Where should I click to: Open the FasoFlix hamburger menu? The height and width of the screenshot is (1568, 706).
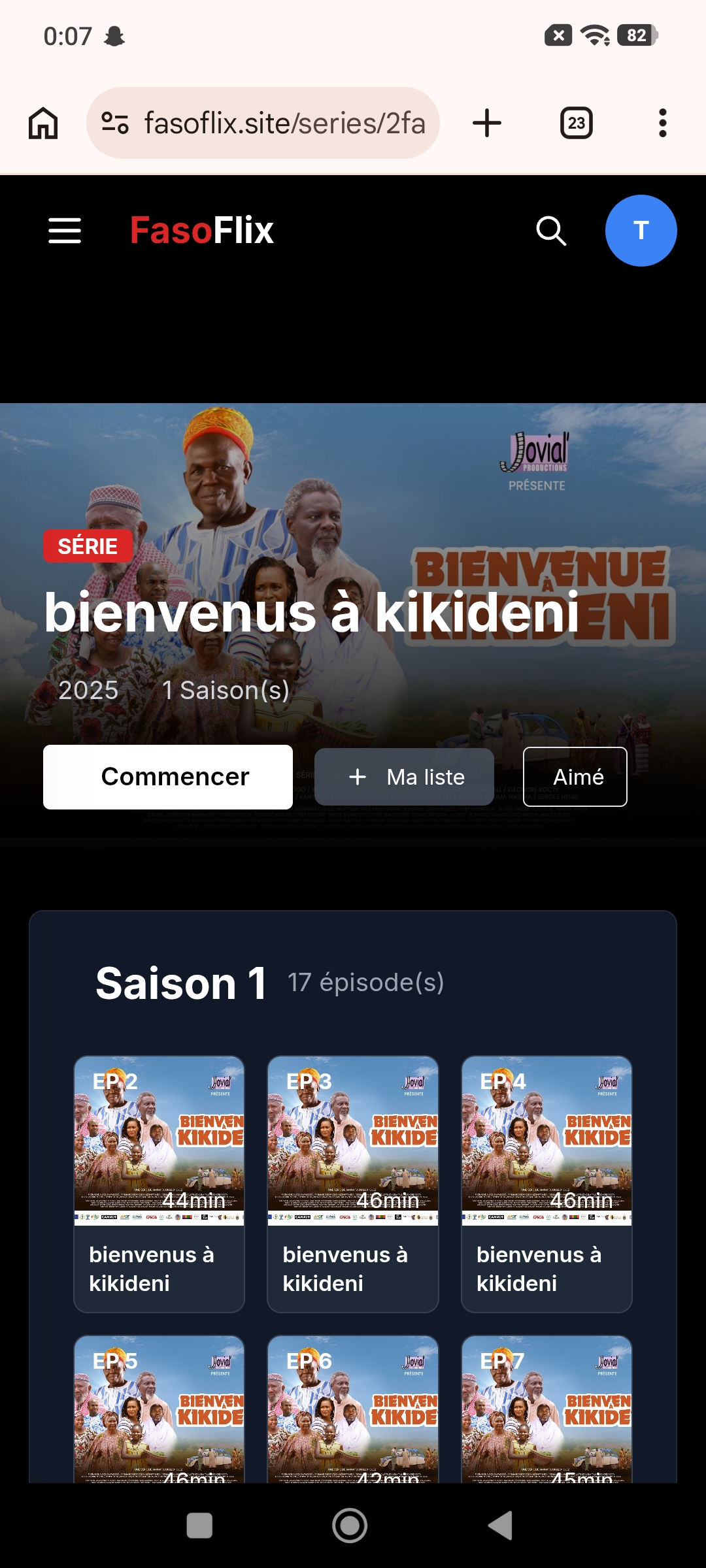pos(65,231)
